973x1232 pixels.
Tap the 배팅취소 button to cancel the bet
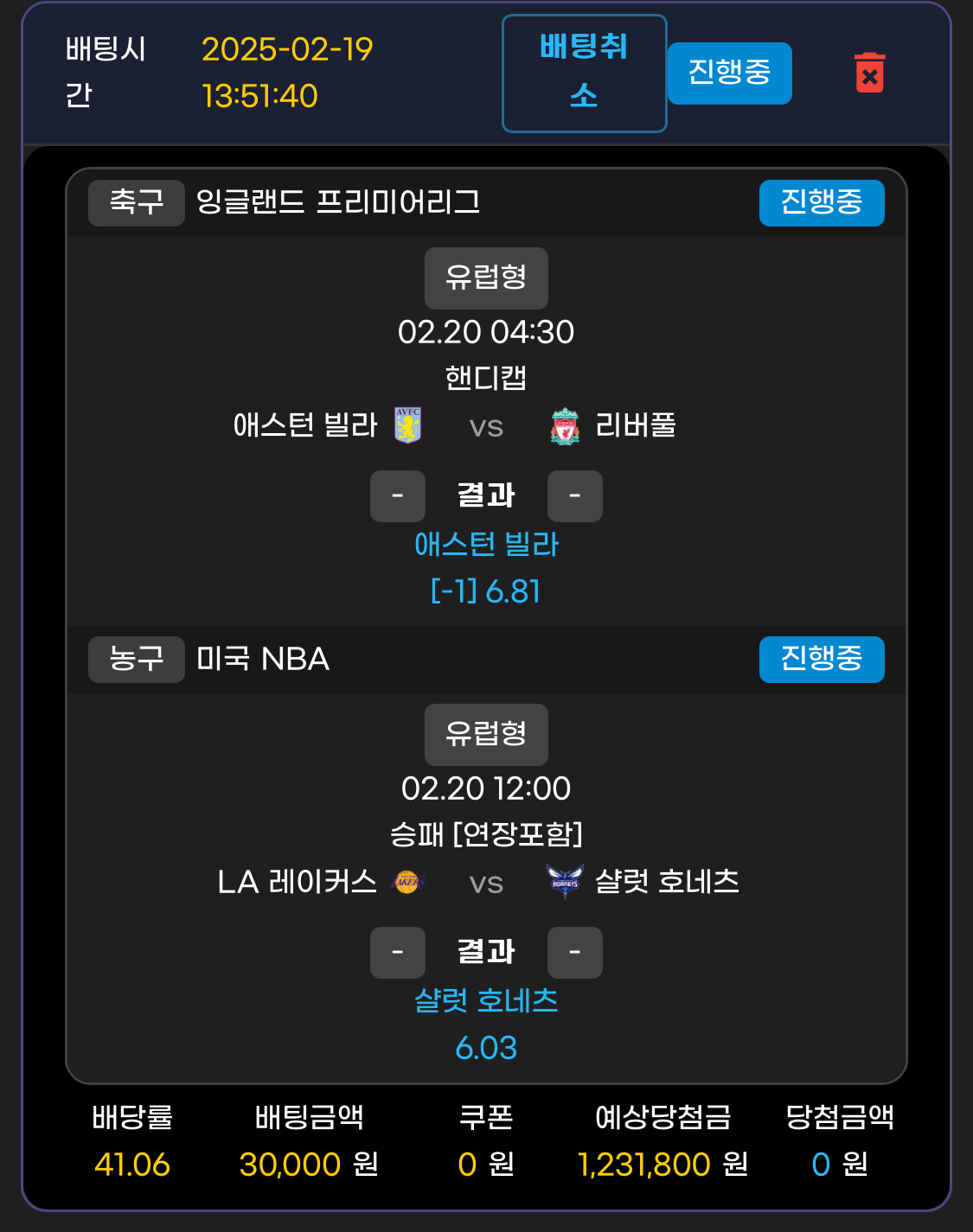pyautogui.click(x=584, y=73)
